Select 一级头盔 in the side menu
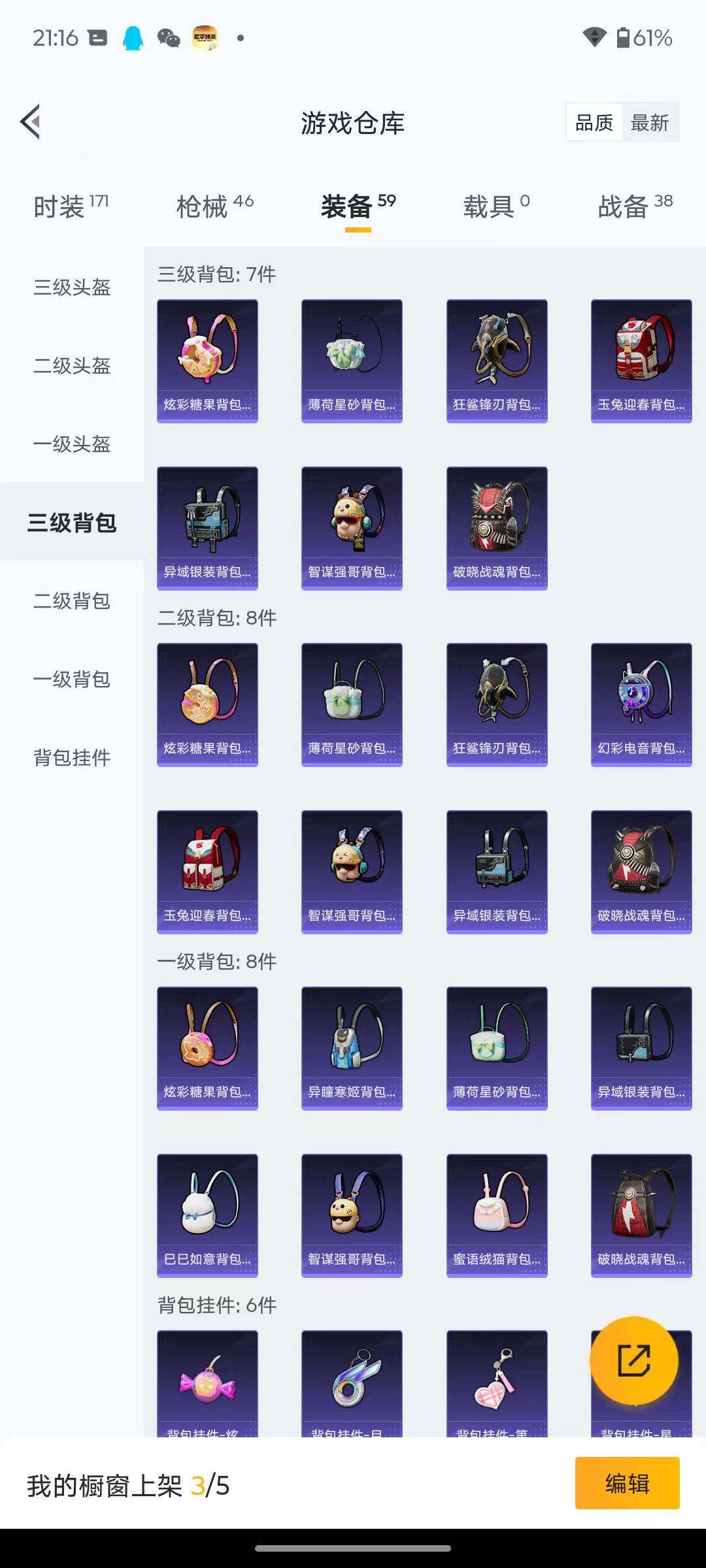This screenshot has width=706, height=1568. tap(72, 444)
